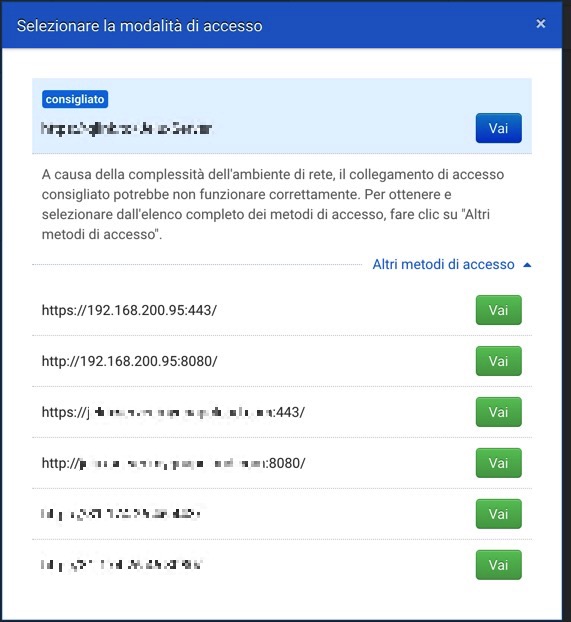Tap Vai for the consigliato link
The width and height of the screenshot is (571, 622).
coord(498,128)
